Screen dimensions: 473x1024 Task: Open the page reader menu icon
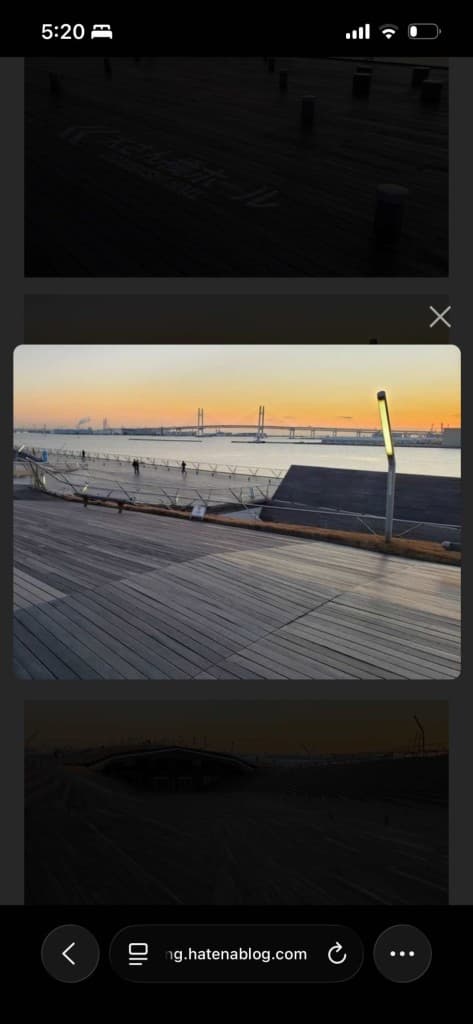[x=138, y=954]
